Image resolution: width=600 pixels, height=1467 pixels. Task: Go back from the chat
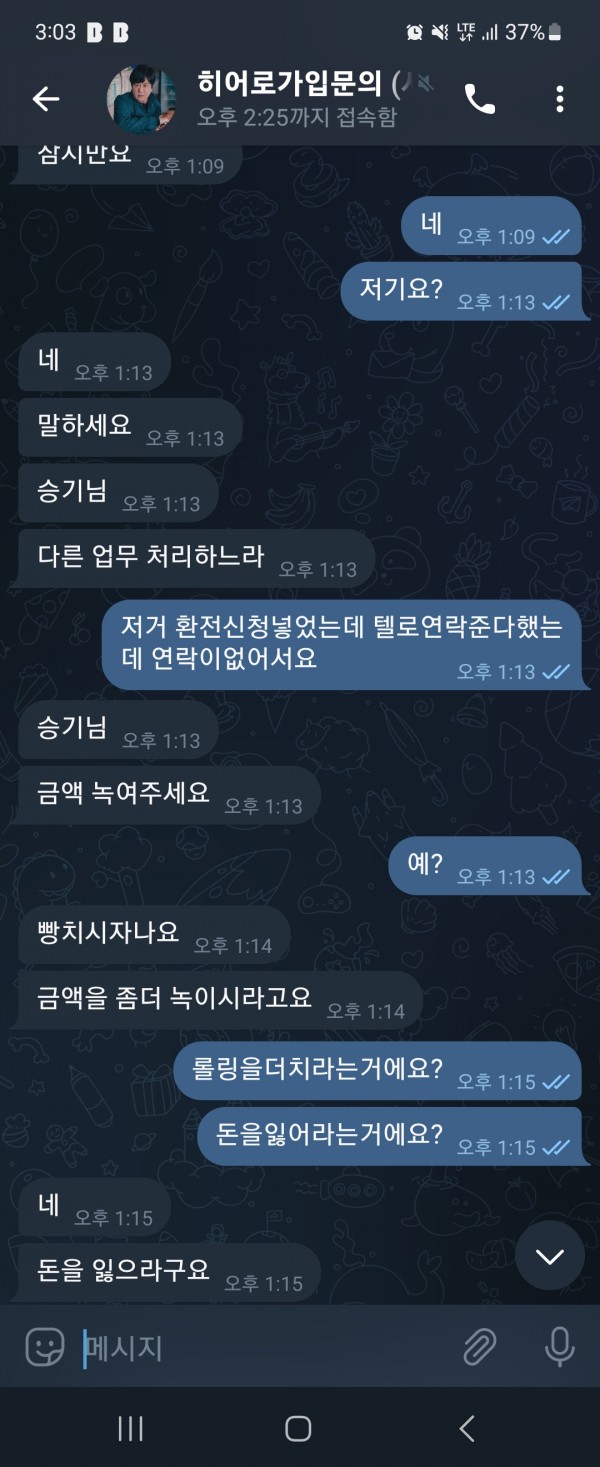[46, 98]
